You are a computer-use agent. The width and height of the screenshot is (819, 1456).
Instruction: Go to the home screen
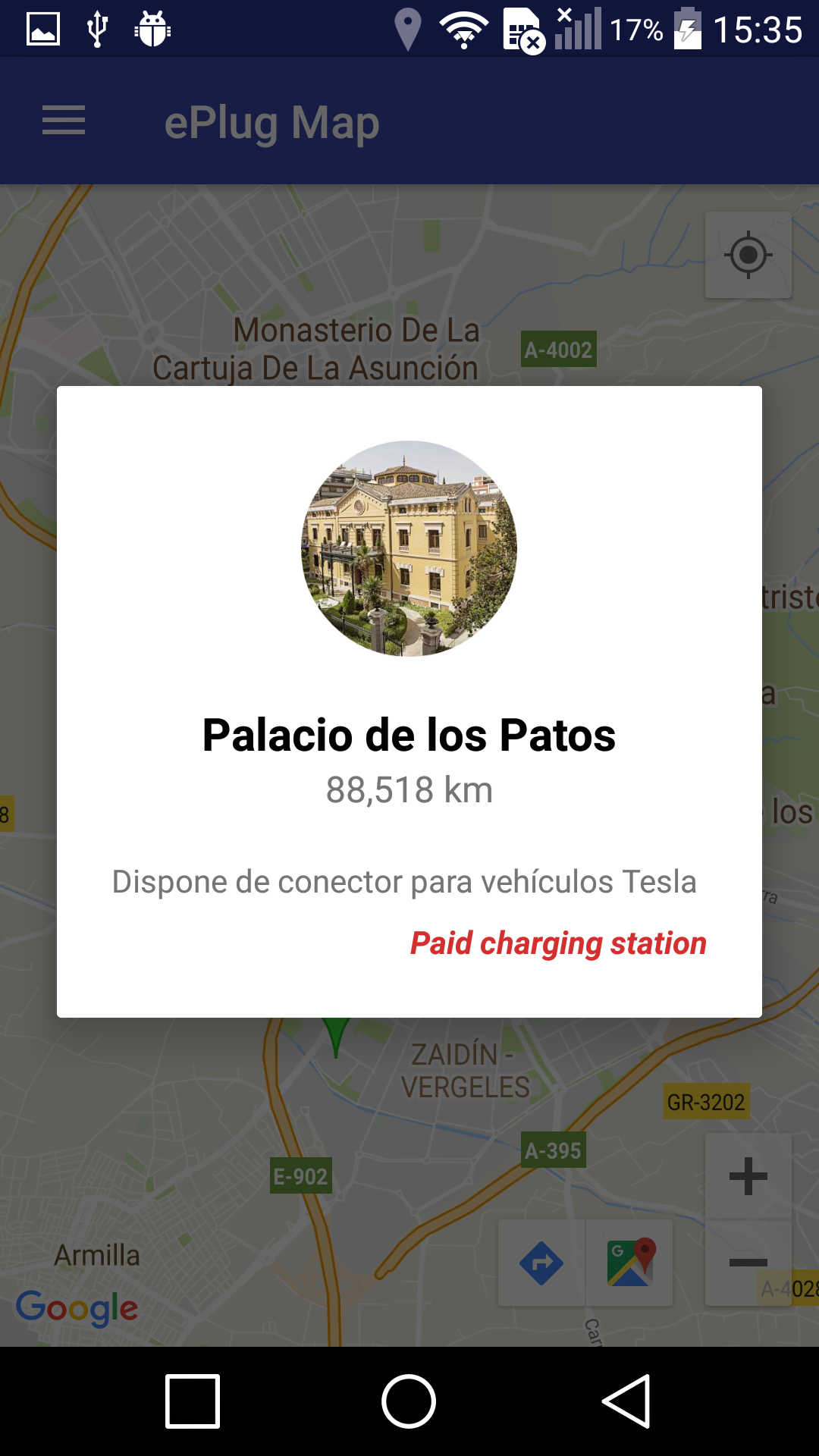click(409, 1401)
